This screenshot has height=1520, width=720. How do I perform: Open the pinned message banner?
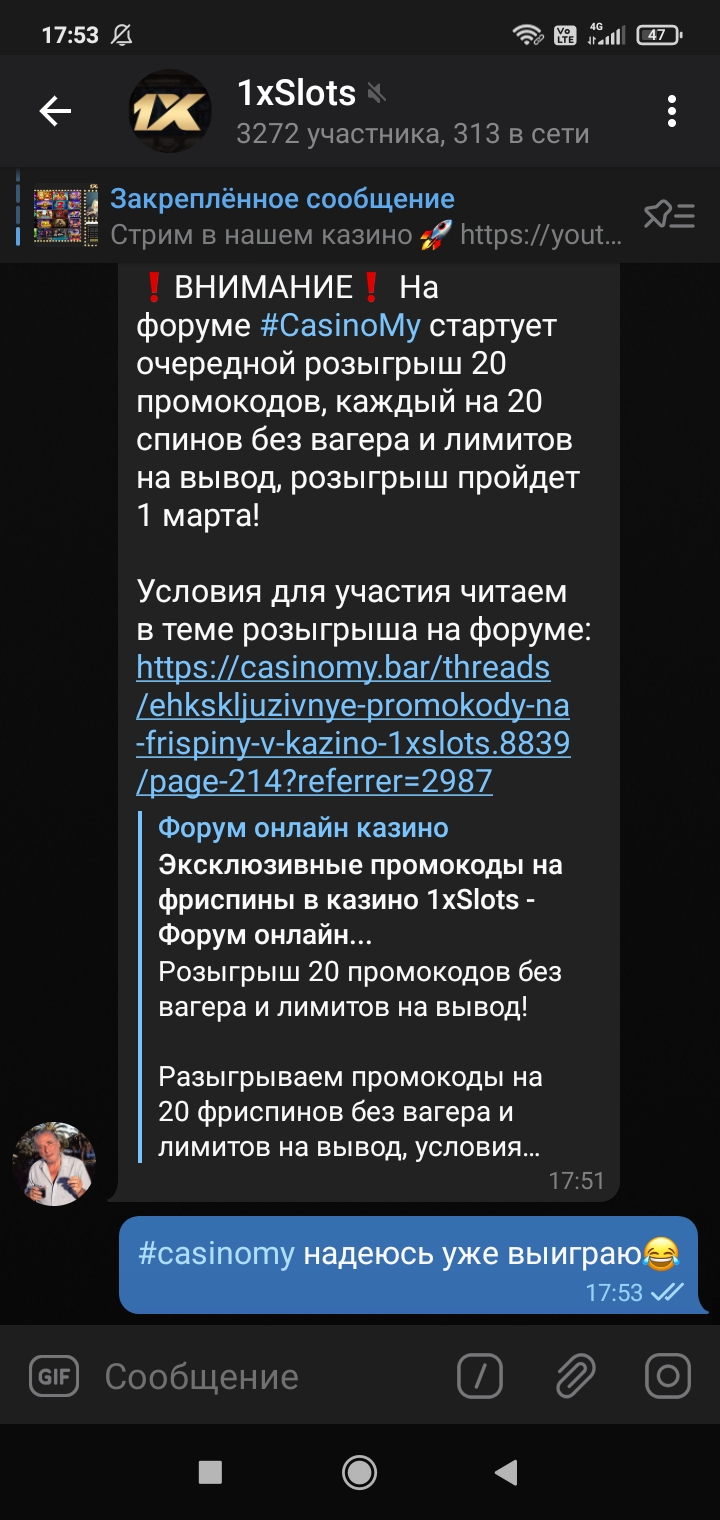(330, 216)
